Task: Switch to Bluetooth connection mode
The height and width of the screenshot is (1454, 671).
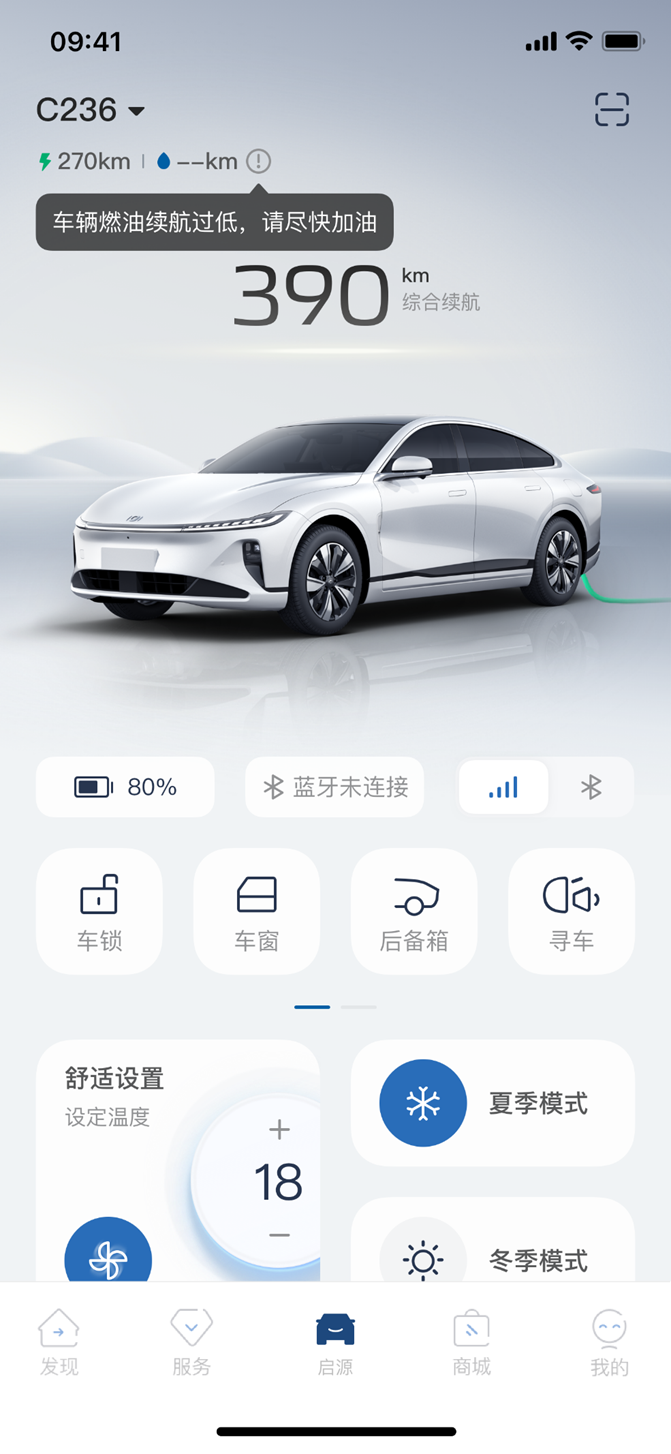Action: (x=591, y=787)
